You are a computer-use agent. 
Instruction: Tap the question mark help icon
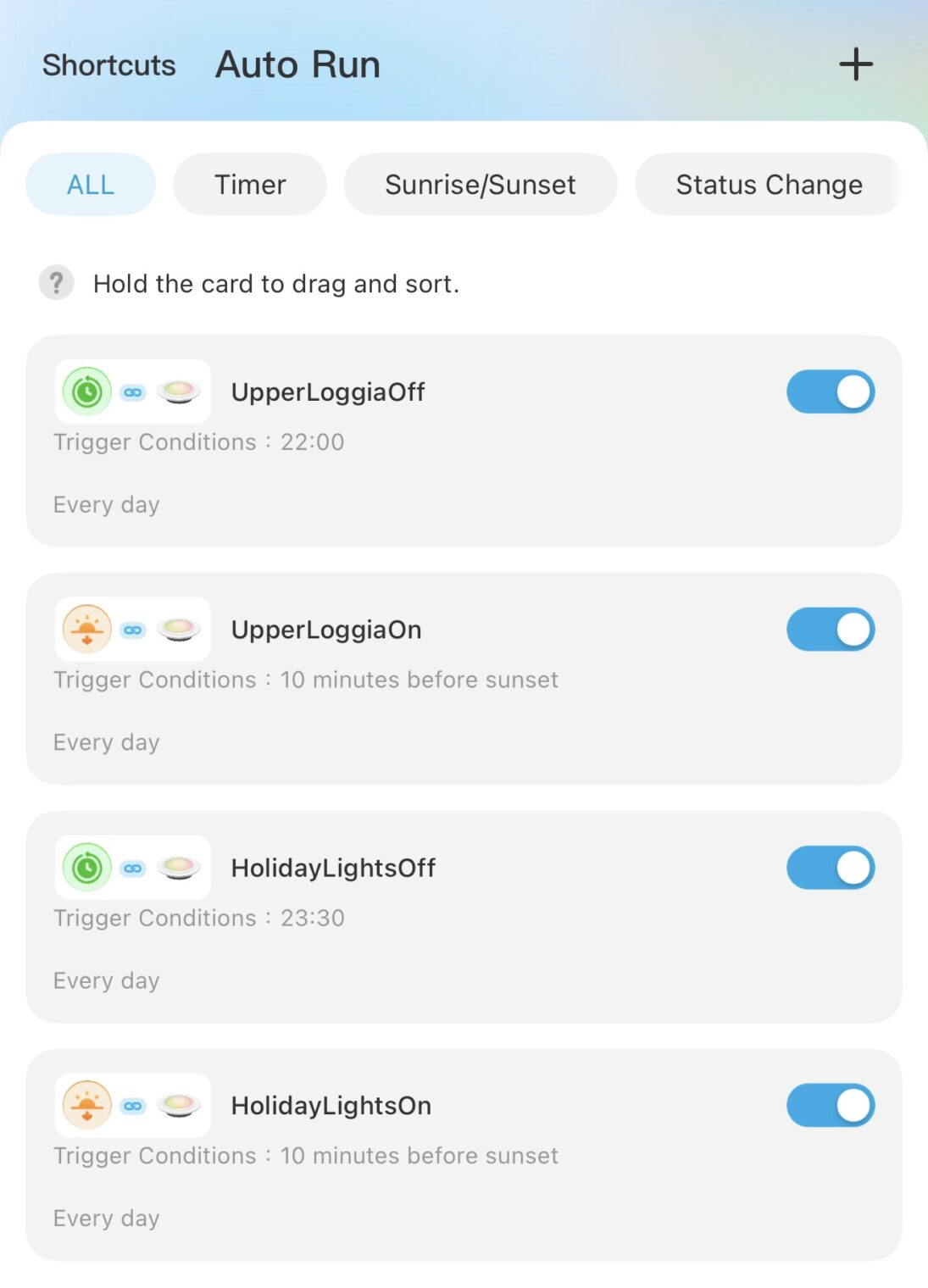coord(57,283)
